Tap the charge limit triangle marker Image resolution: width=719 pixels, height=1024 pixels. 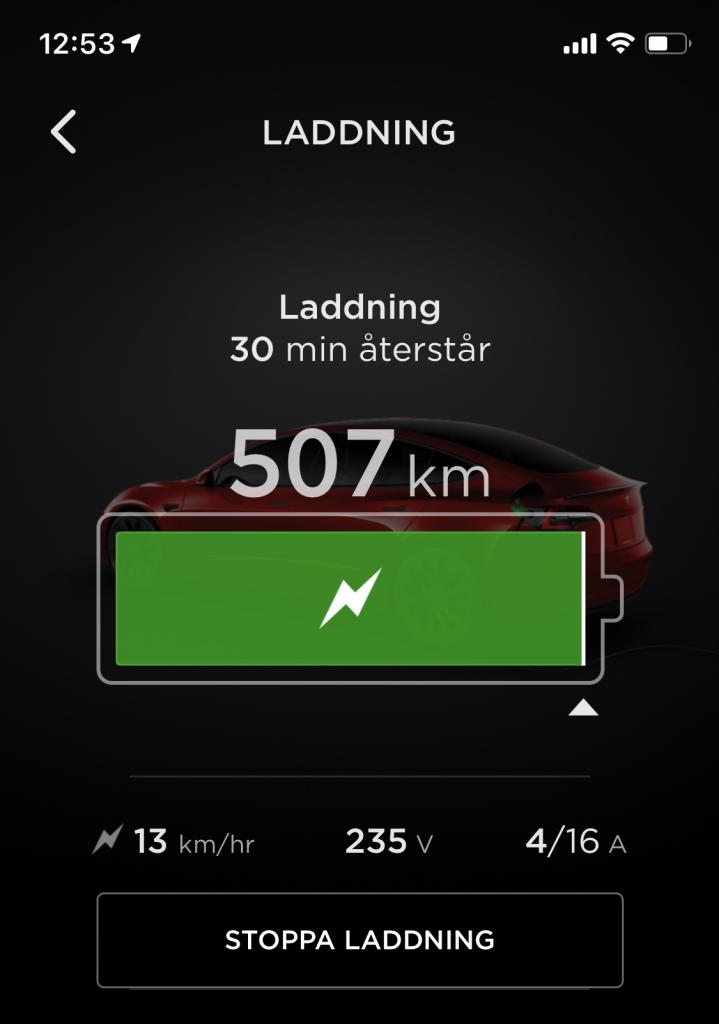[x=583, y=709]
